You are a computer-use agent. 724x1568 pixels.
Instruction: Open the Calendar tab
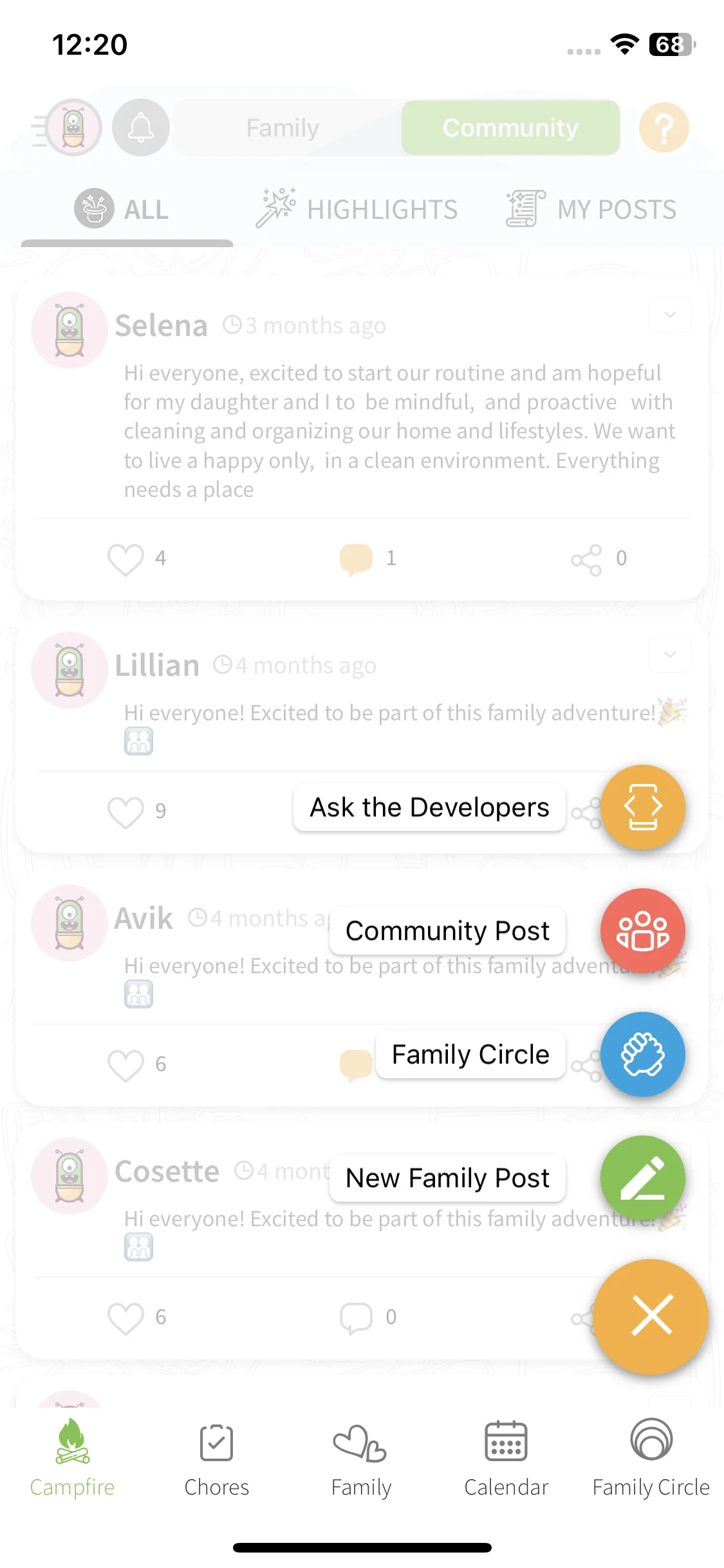pos(506,1459)
